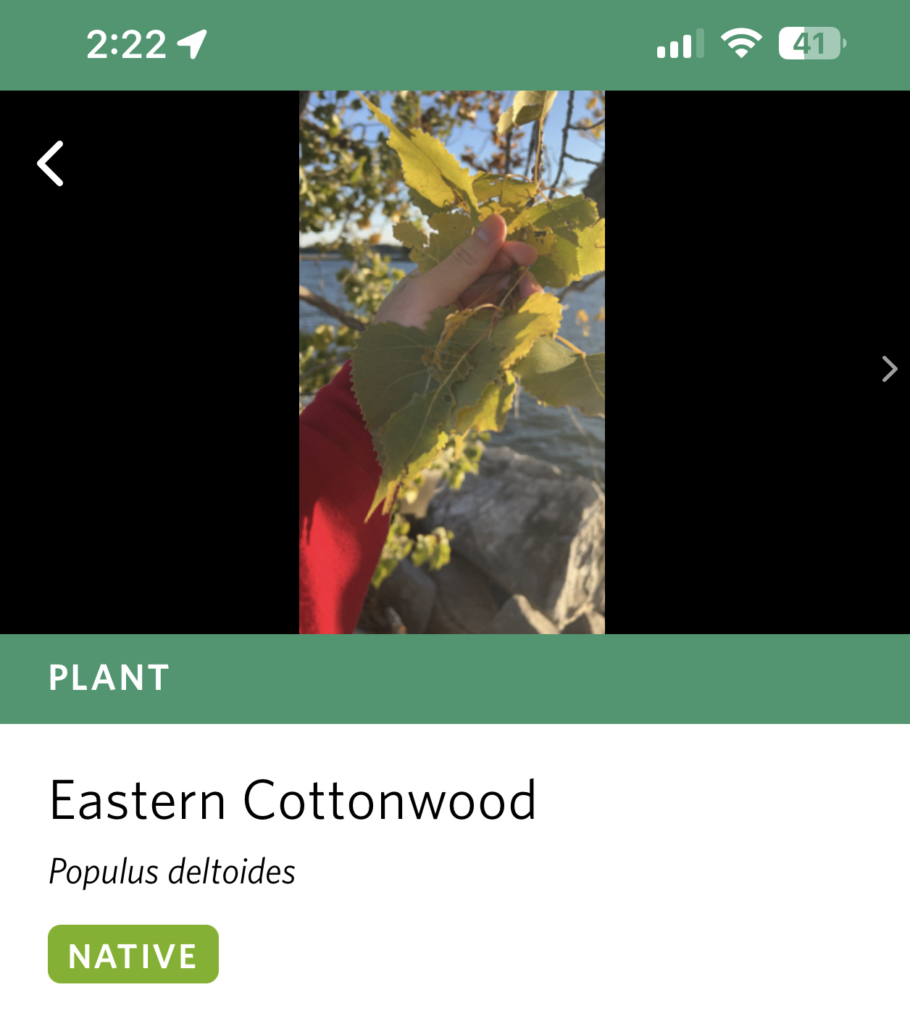Screen dimensions: 910x1024
Task: Open the Eastern Cottonwood photo
Action: 452,362
